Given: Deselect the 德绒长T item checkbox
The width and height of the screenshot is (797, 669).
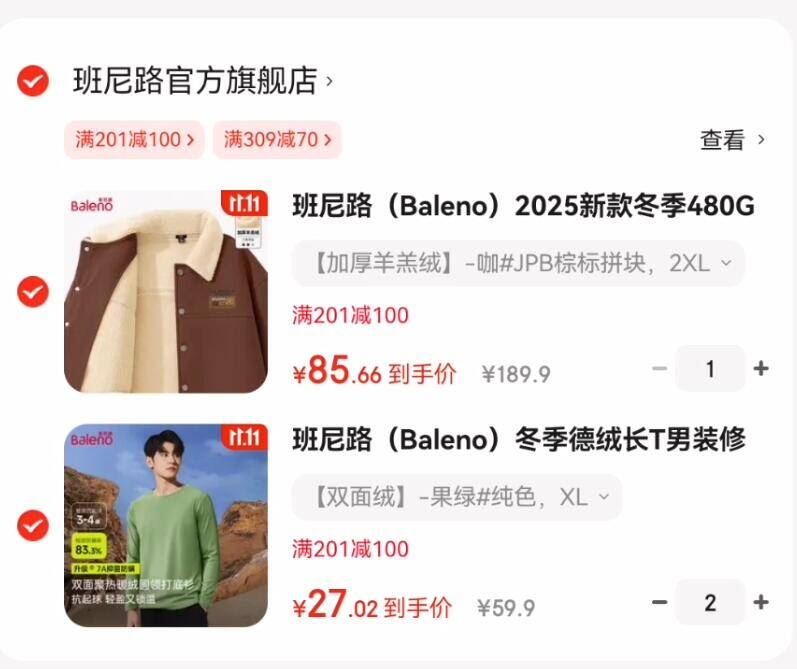Looking at the screenshot, I should tap(33, 525).
